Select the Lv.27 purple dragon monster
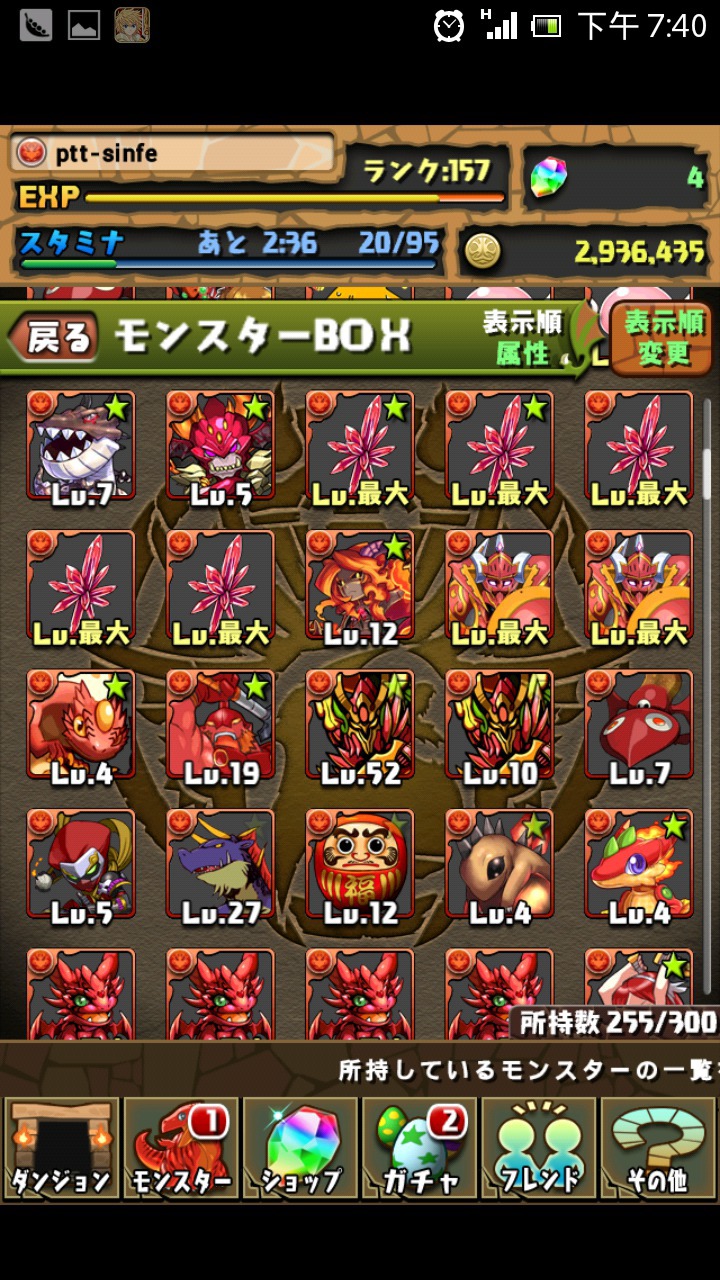Viewport: 720px width, 1280px height. [x=220, y=864]
